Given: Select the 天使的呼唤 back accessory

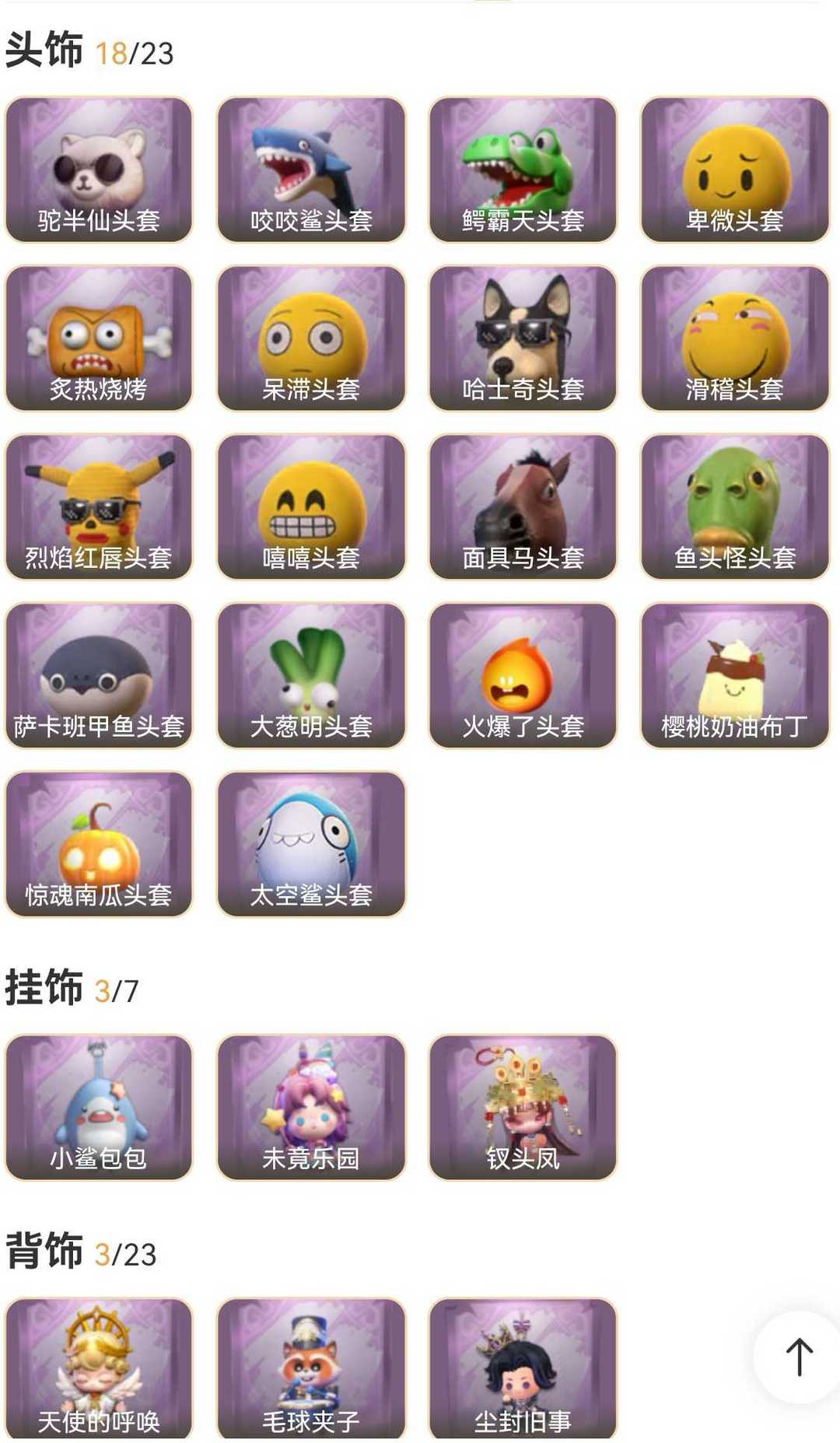Looking at the screenshot, I should [99, 1368].
